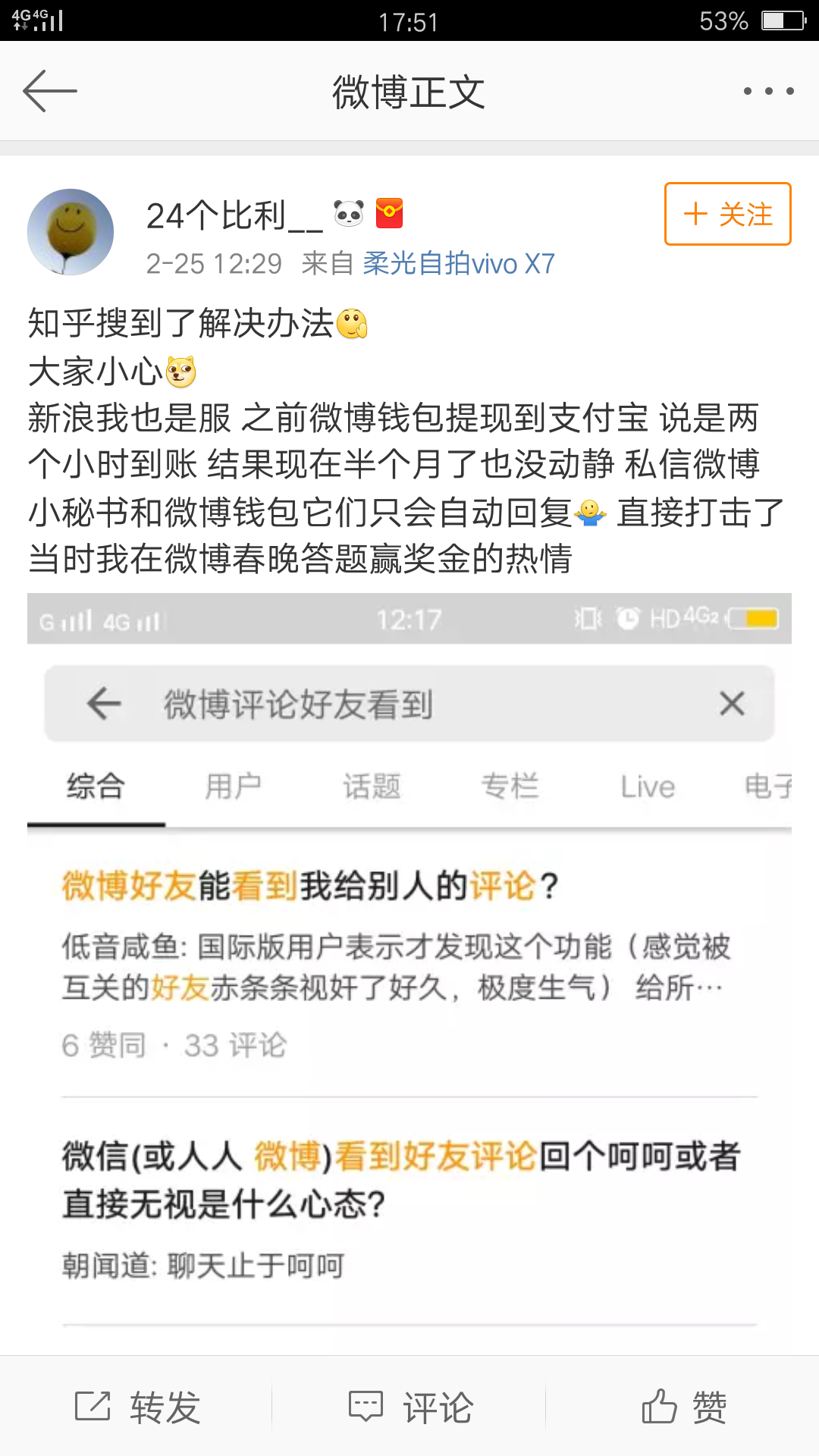The image size is (819, 1456).
Task: Tap the profile avatar of 24个比利__
Action: (x=71, y=231)
